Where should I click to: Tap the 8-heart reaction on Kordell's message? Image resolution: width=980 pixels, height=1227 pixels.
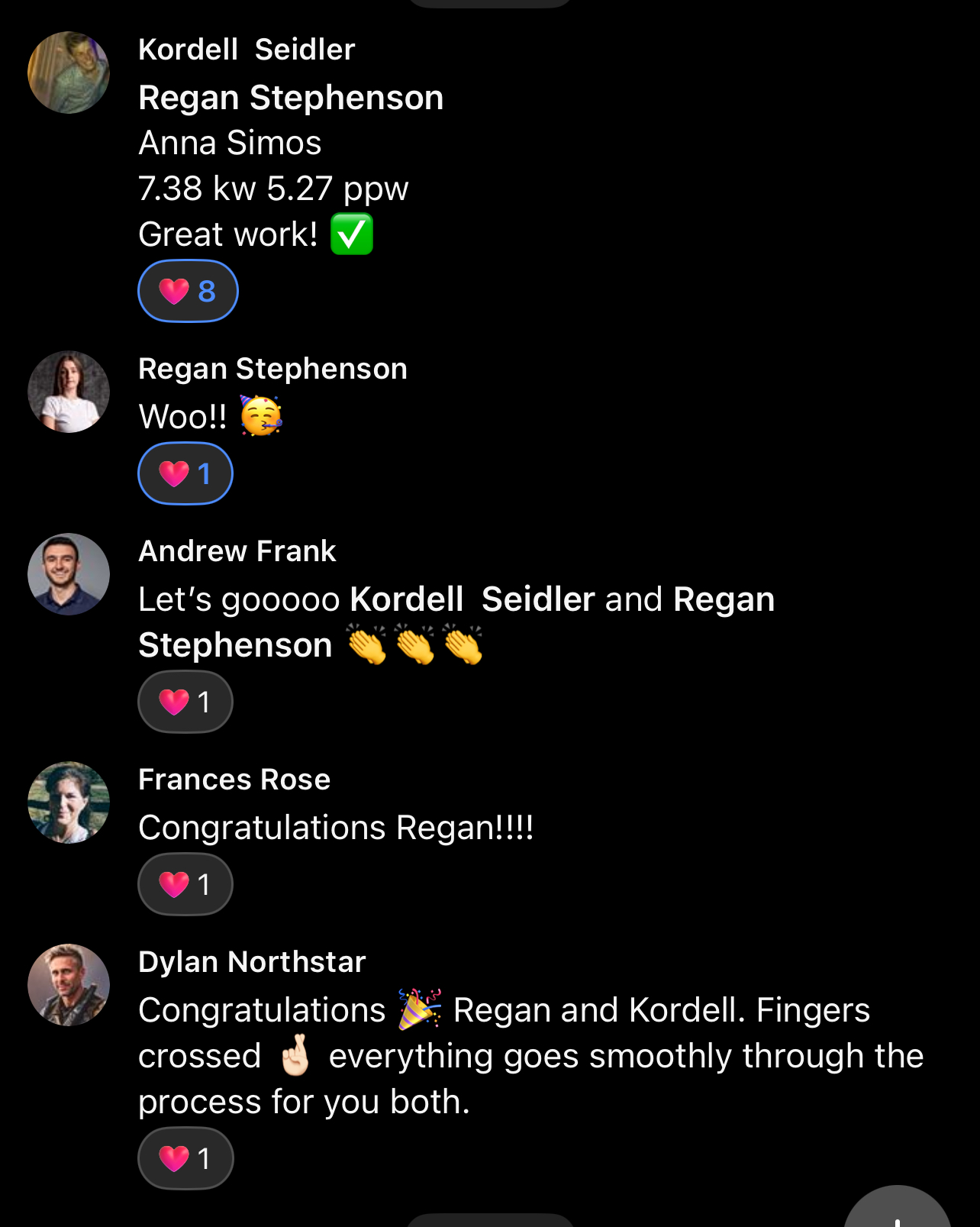coord(188,291)
